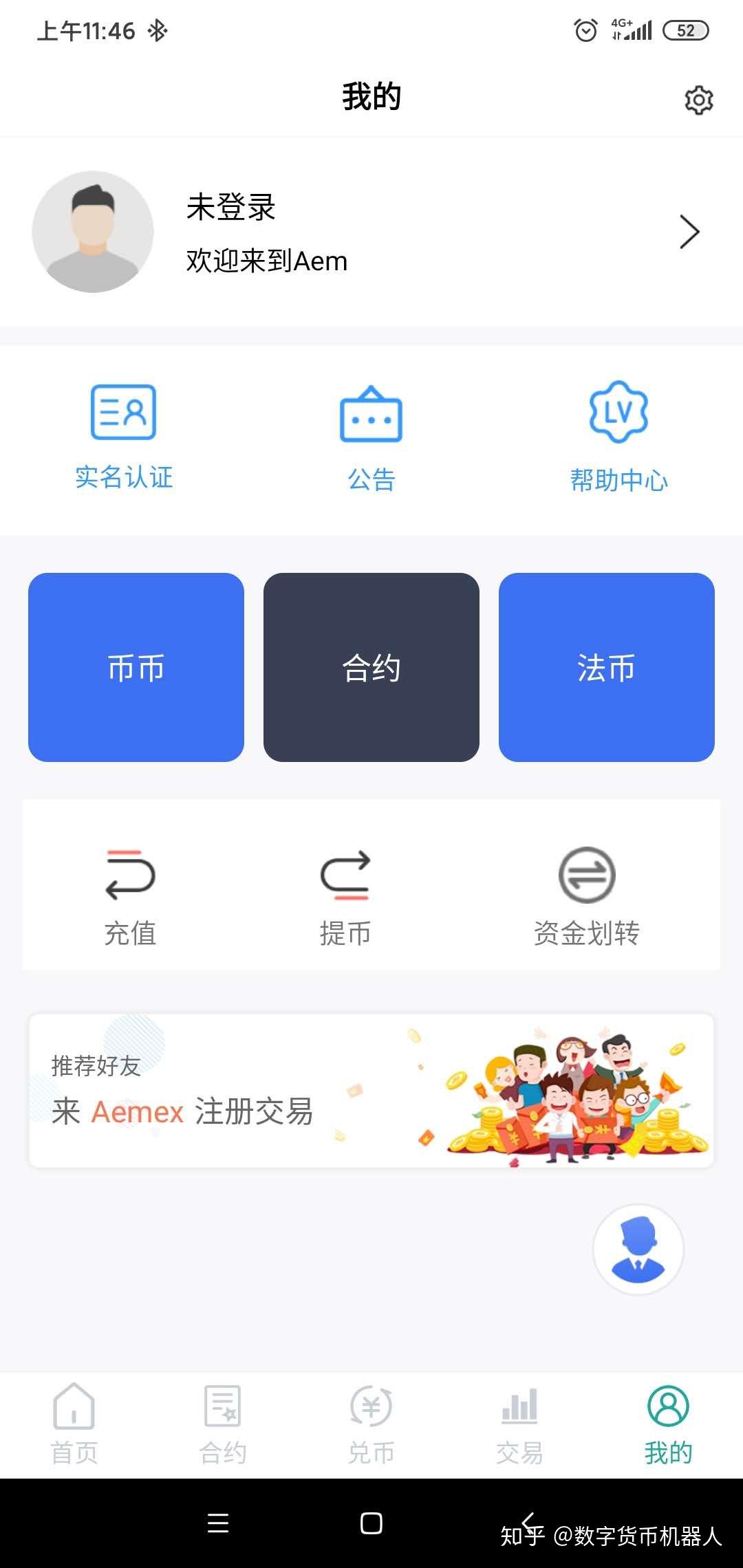The image size is (743, 1568).
Task: Open the system recent apps menu
Action: pyautogui.click(x=218, y=1523)
